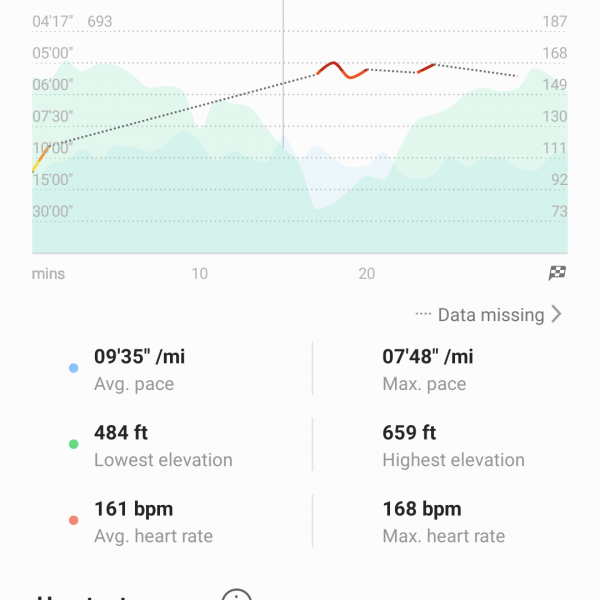Open the Data missing explanation
The height and width of the screenshot is (600, 600).
coord(490,315)
